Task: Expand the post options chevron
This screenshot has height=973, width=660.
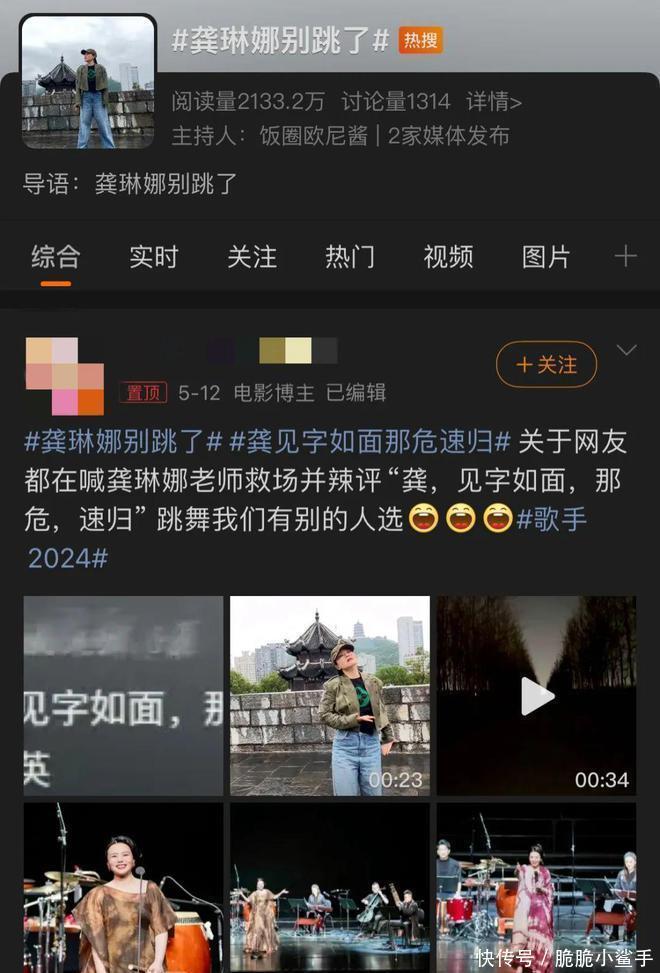Action: pyautogui.click(x=626, y=350)
